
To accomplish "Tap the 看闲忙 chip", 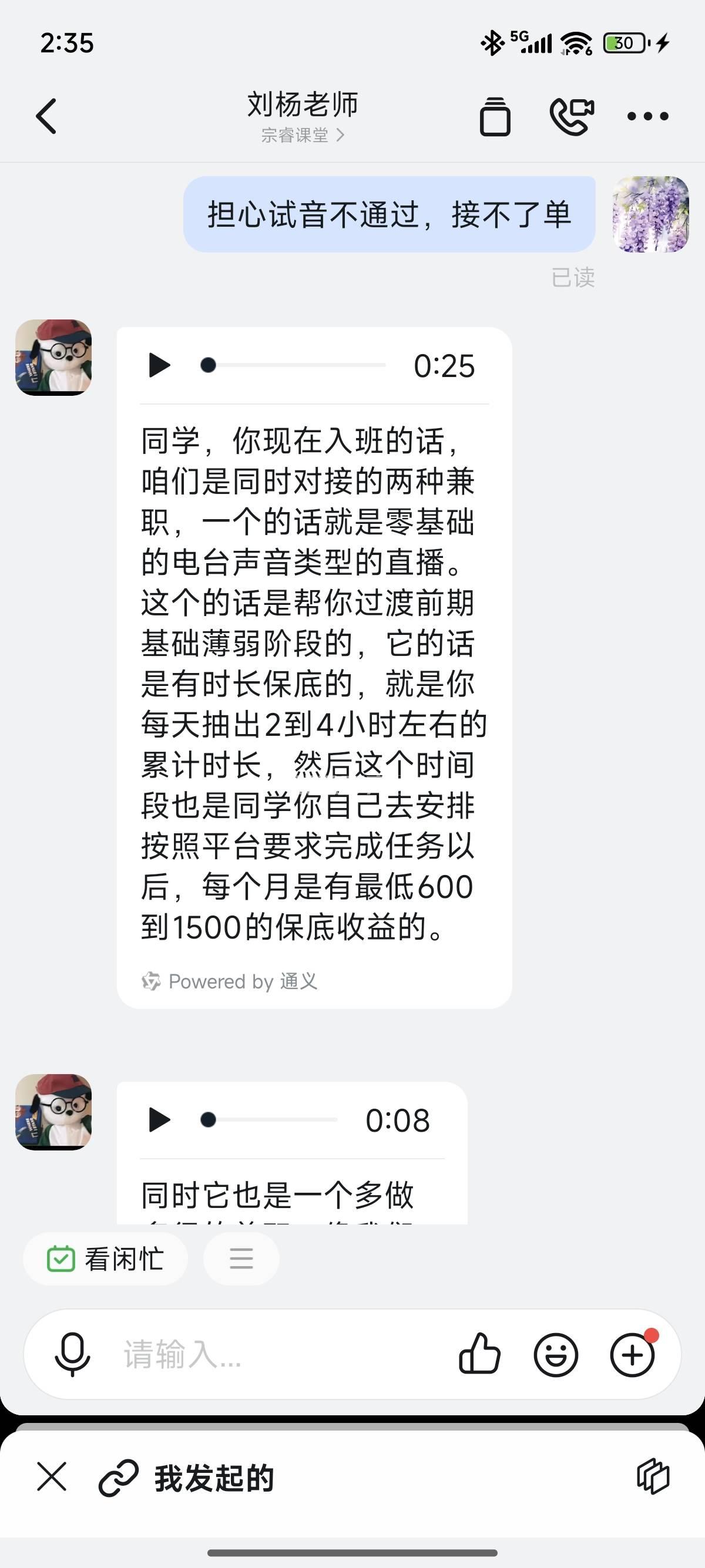I will (x=105, y=1259).
